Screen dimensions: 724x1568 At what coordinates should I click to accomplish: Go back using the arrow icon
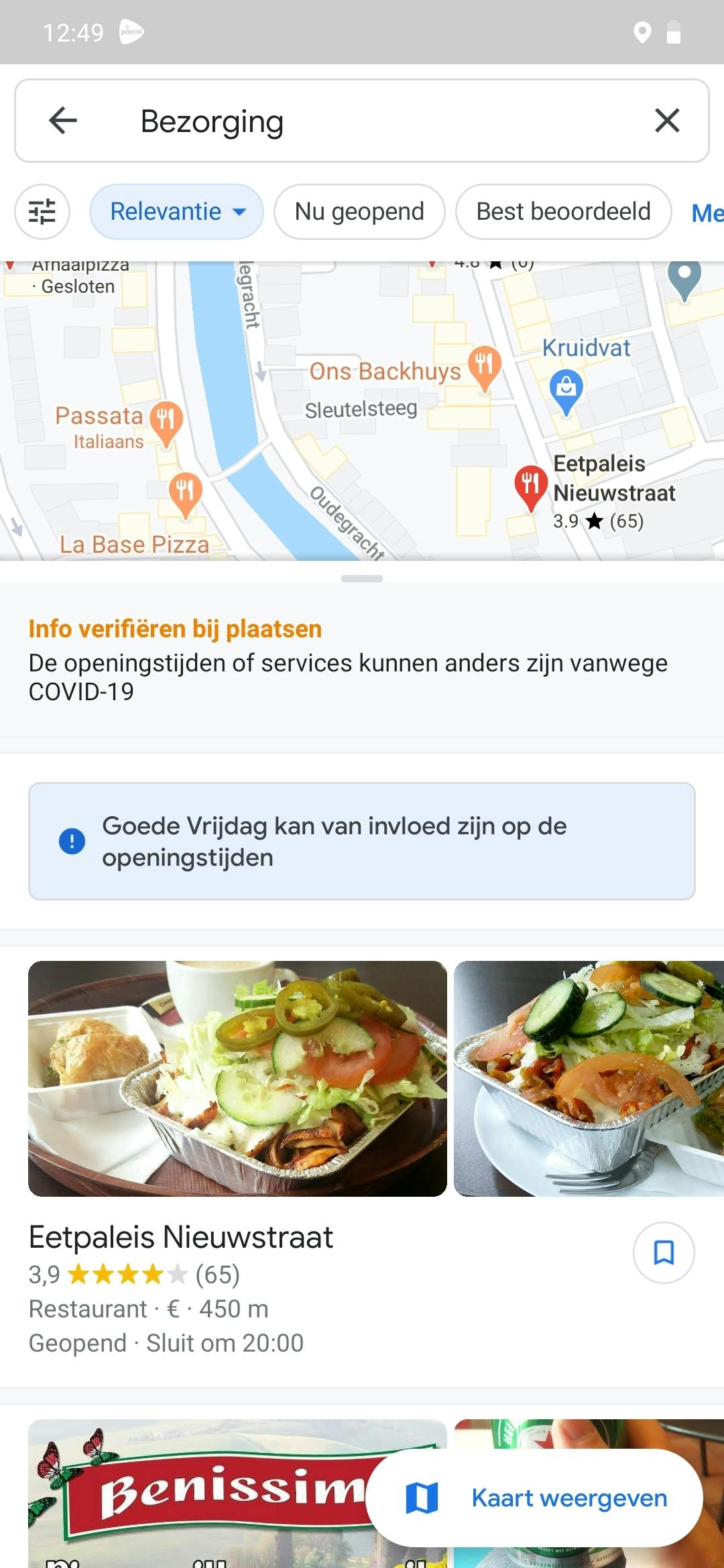tap(63, 121)
